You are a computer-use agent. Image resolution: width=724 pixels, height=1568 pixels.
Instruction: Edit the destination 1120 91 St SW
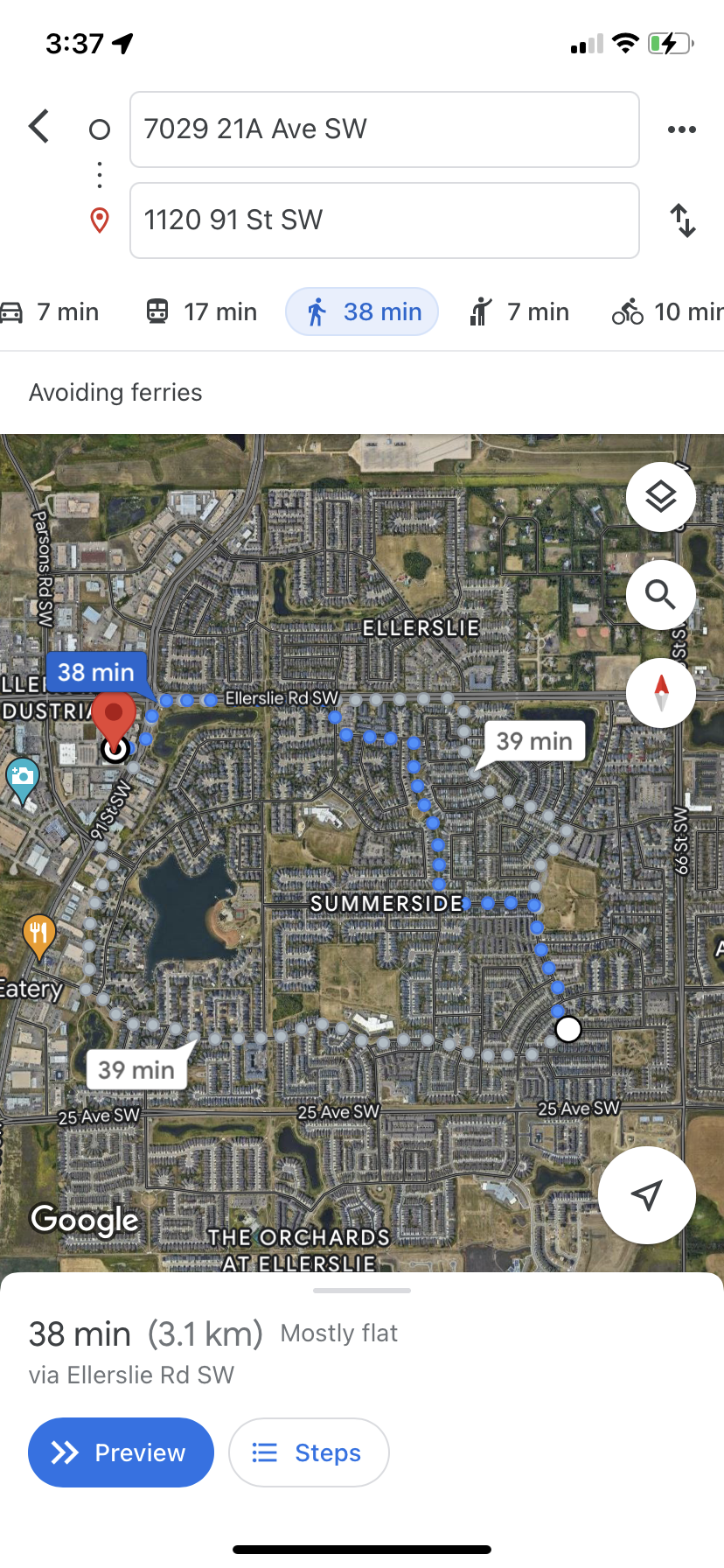[384, 220]
